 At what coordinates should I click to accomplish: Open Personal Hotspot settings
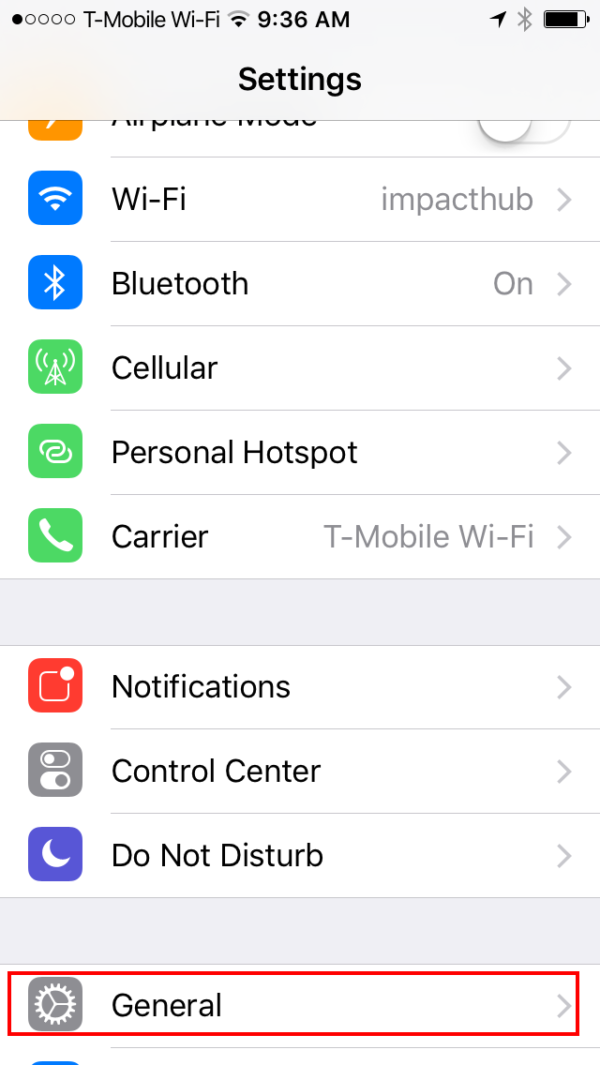(300, 452)
